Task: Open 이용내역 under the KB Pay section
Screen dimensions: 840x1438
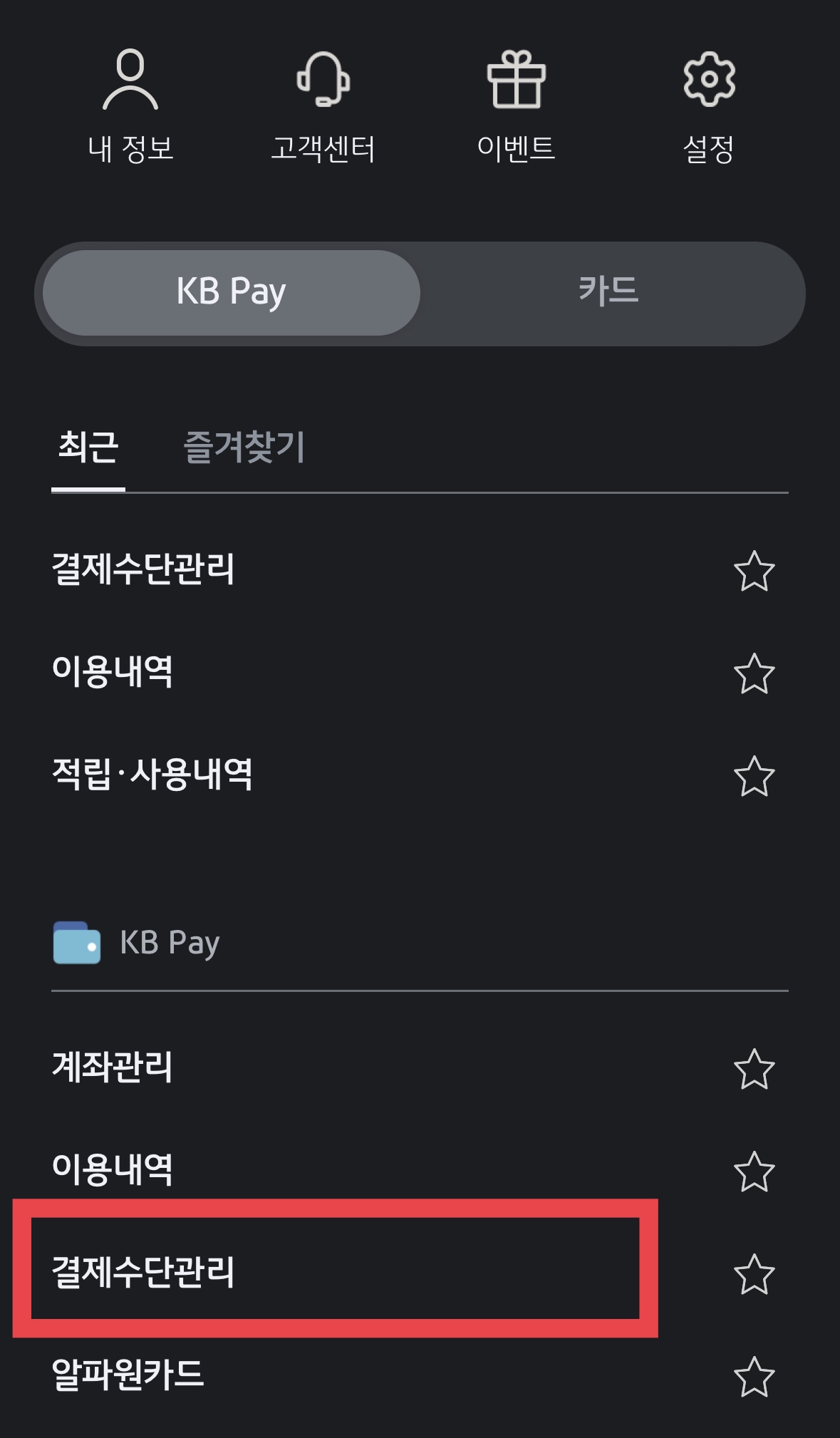Action: pyautogui.click(x=113, y=1170)
